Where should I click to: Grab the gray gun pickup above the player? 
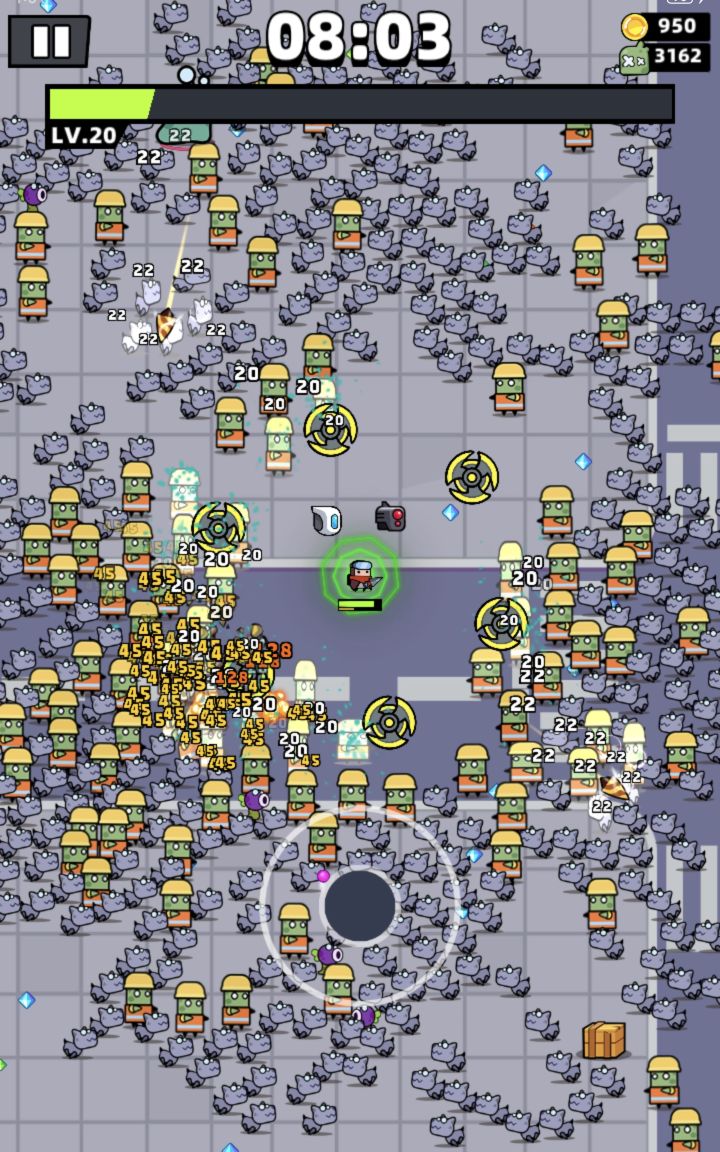coord(391,516)
